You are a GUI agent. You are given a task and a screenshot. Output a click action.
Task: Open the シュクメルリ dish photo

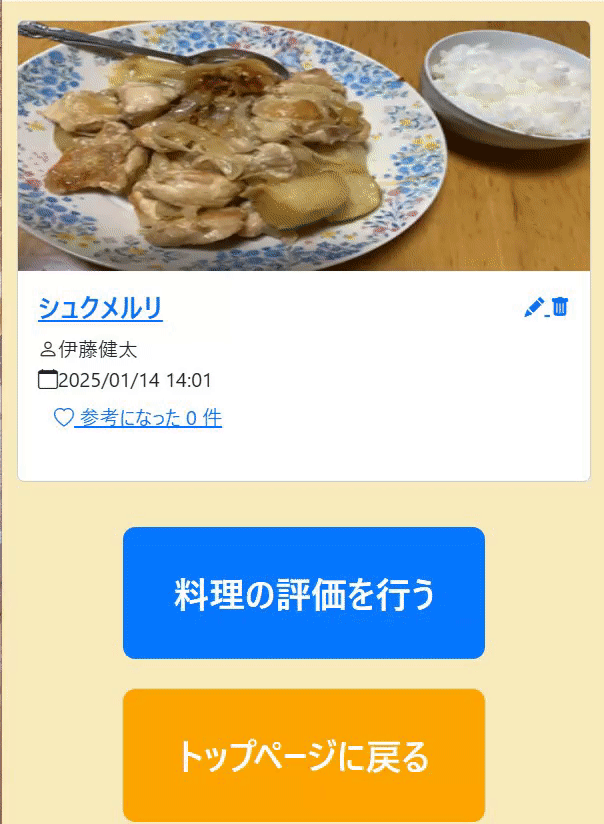[x=304, y=146]
